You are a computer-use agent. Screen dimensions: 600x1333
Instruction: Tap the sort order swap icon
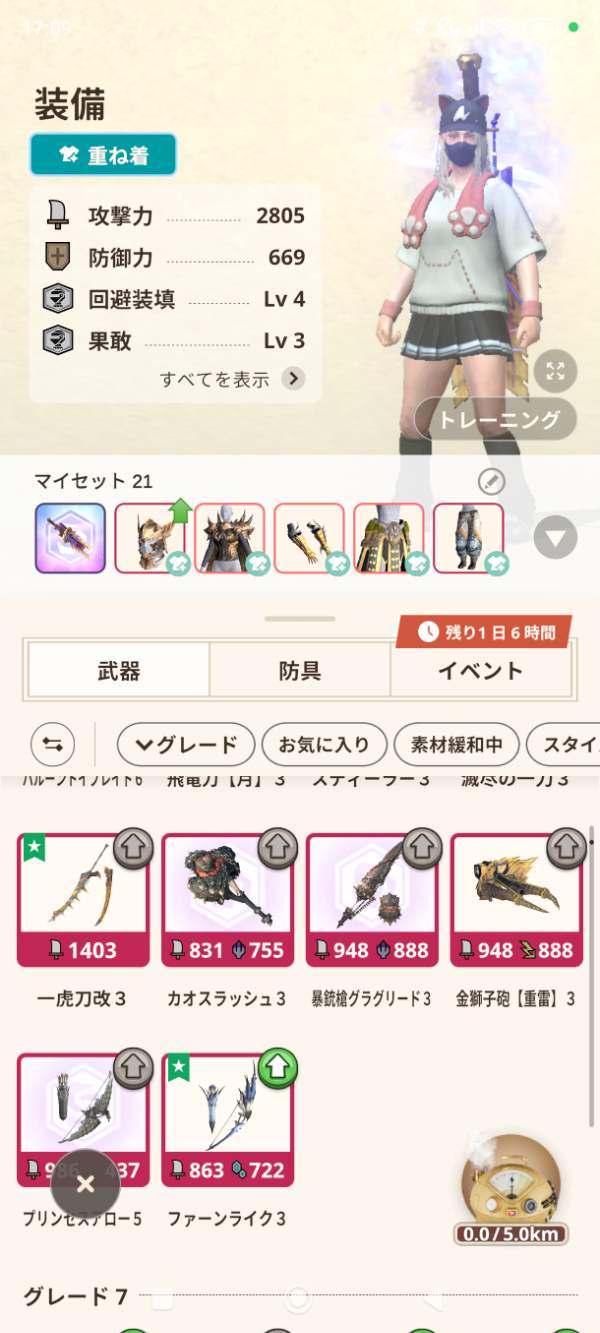(52, 744)
